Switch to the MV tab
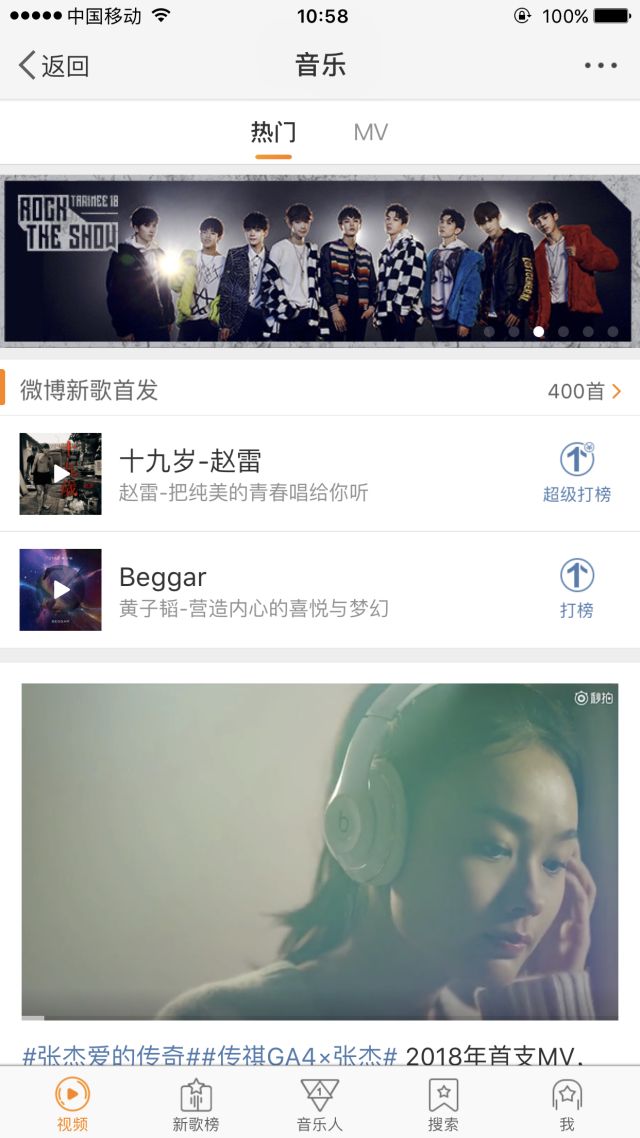The image size is (640, 1138). coord(370,133)
